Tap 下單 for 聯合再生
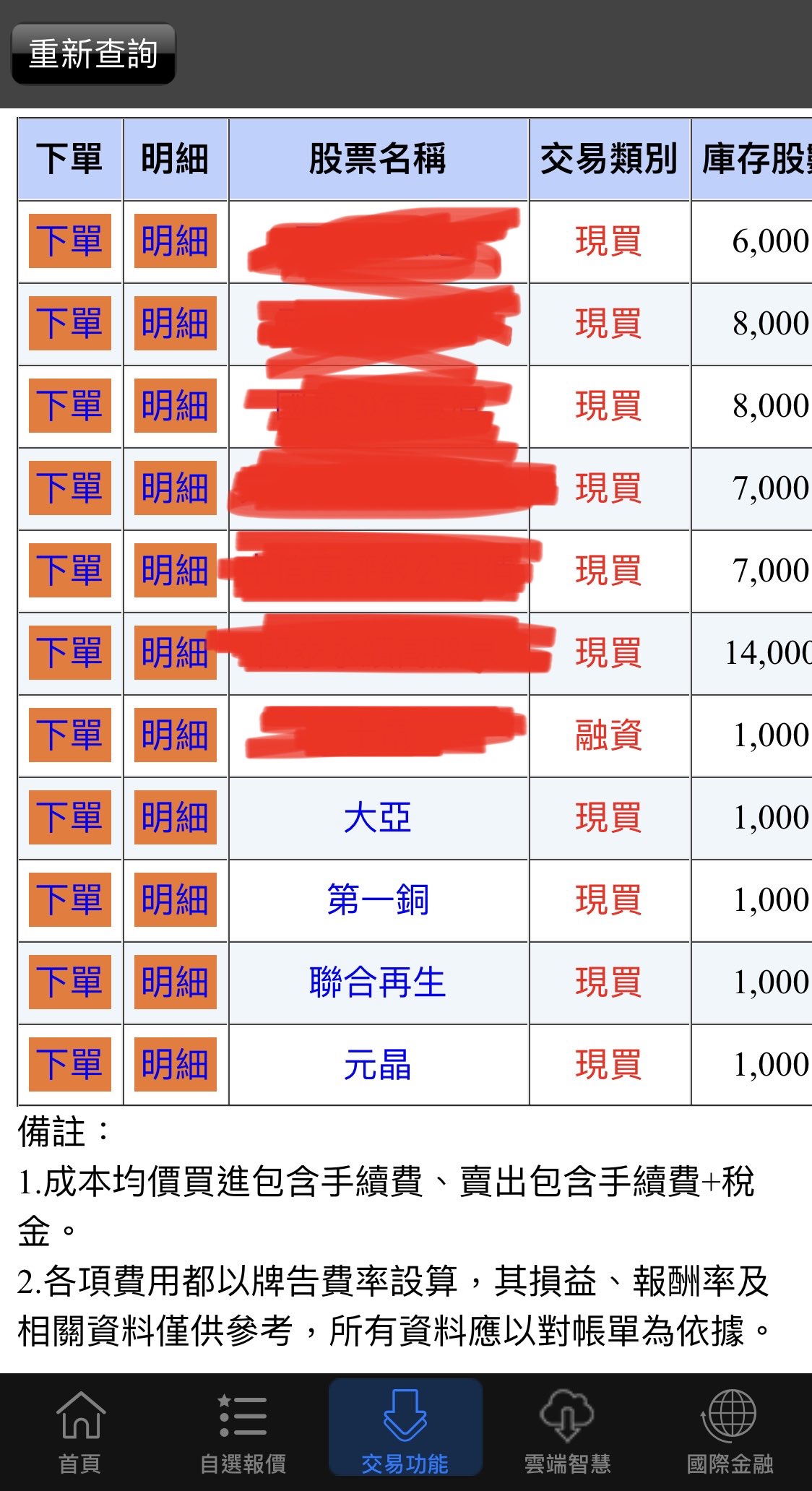The image size is (812, 1491). (x=70, y=982)
